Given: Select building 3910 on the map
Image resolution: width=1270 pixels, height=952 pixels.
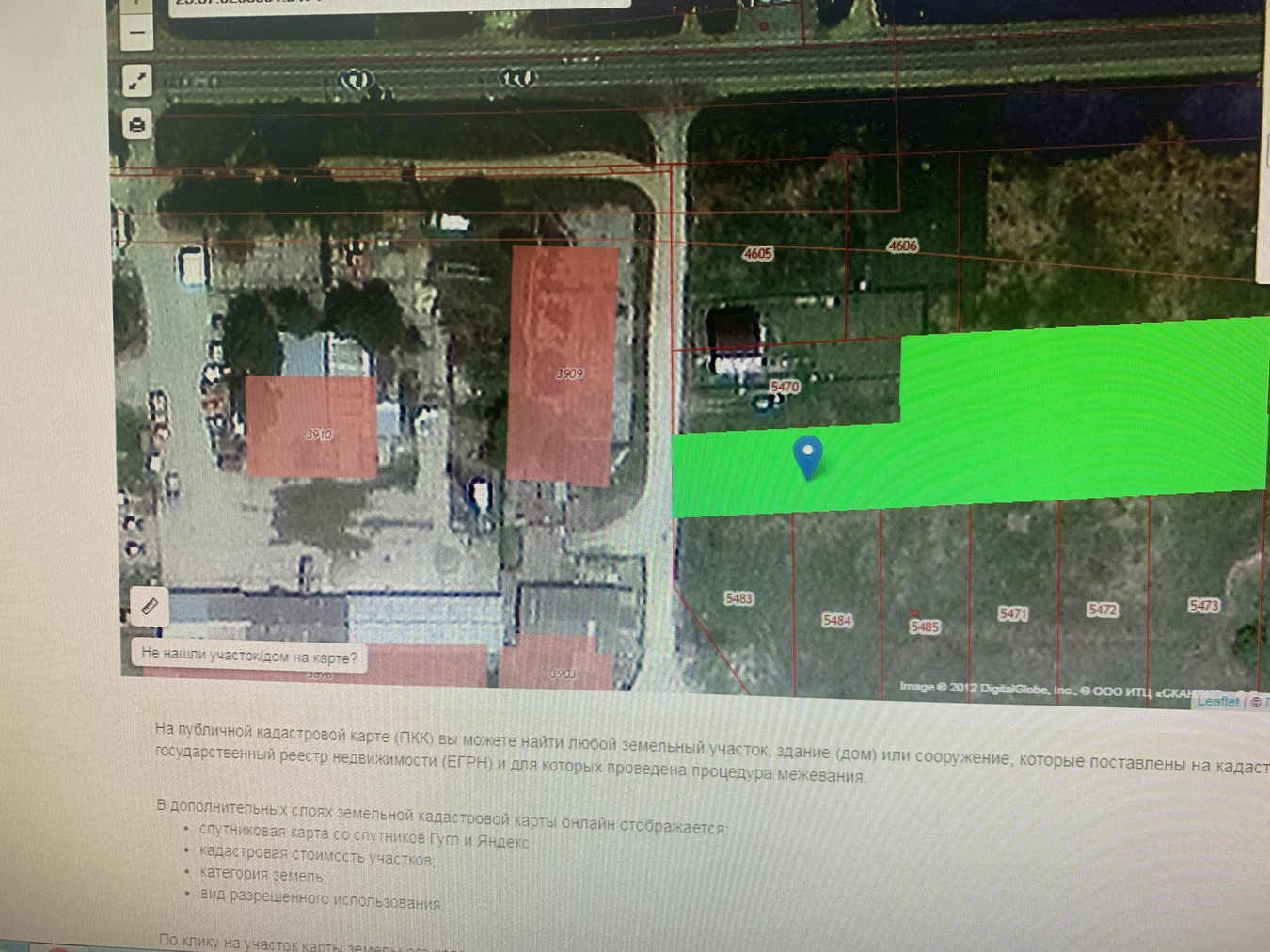Looking at the screenshot, I should pos(311,428).
